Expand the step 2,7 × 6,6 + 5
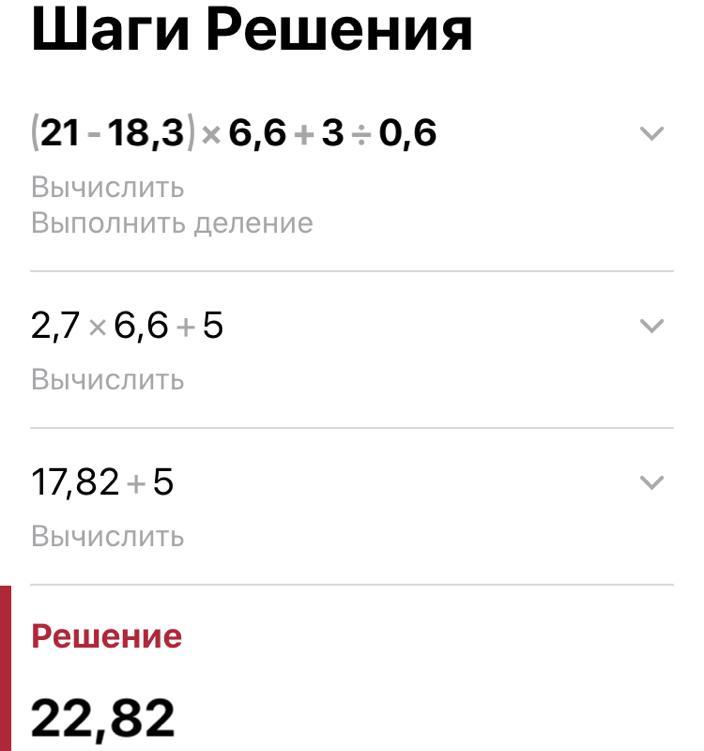This screenshot has height=751, width=704. click(x=651, y=325)
